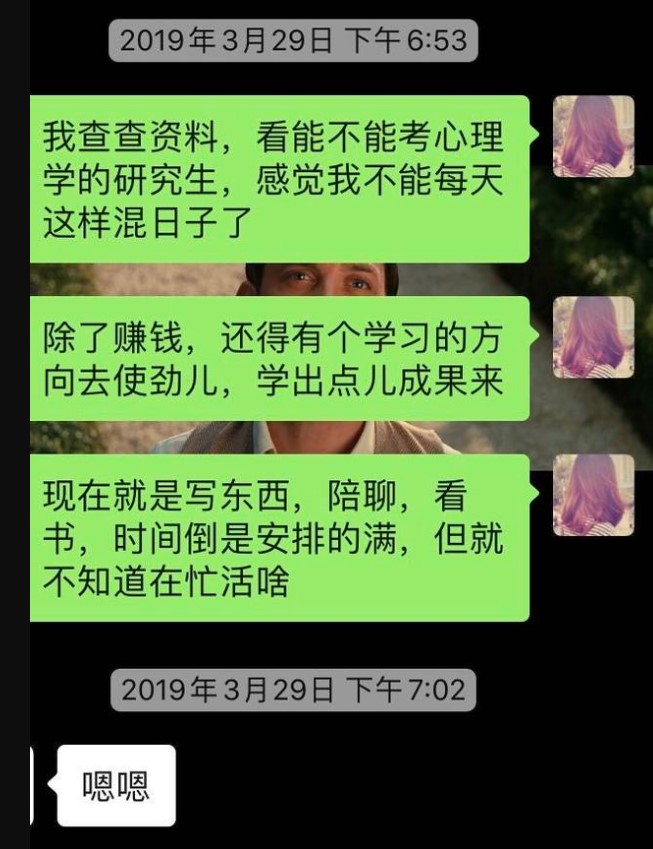View profile from avatar beside the 现在就是写东西 message
The image size is (653, 849).
coord(593,495)
